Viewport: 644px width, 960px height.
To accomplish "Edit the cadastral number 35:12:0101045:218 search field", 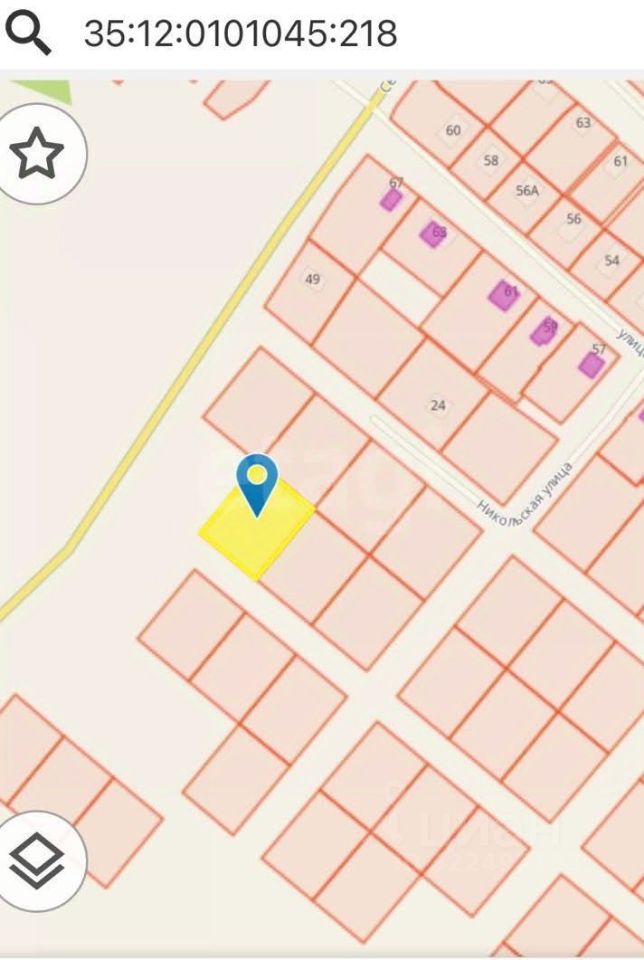I will click(240, 34).
